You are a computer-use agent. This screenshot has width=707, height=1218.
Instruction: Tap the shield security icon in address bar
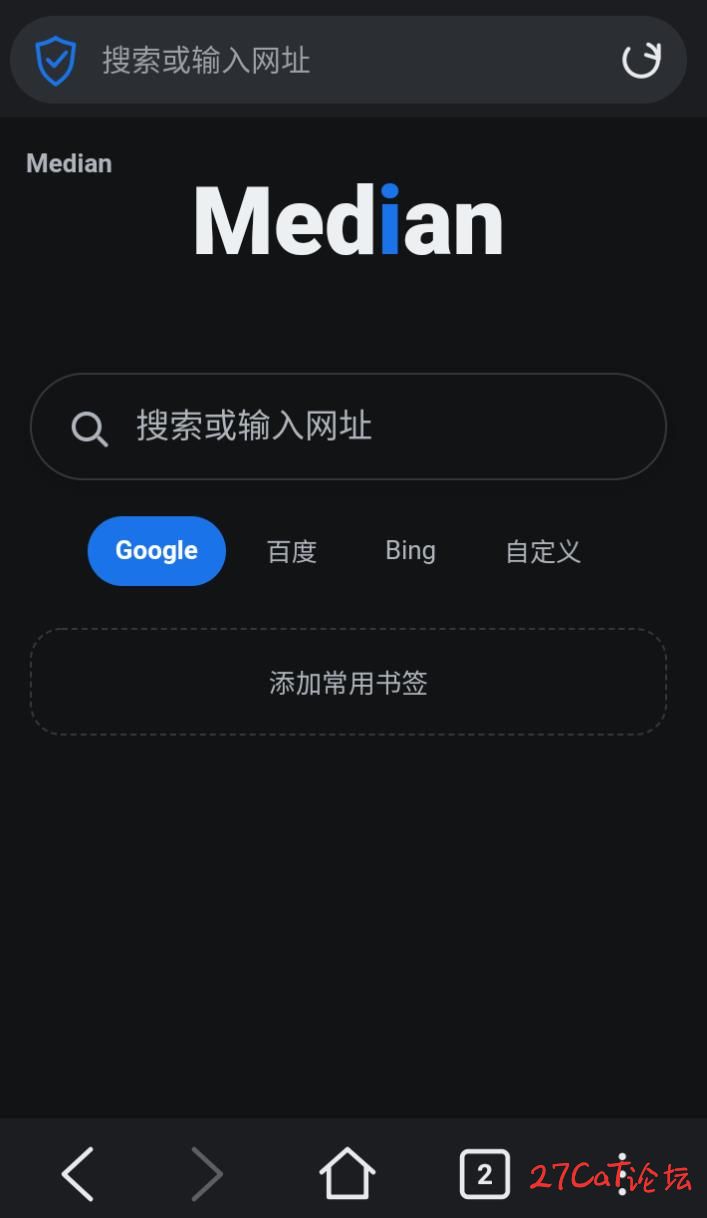[x=56, y=60]
